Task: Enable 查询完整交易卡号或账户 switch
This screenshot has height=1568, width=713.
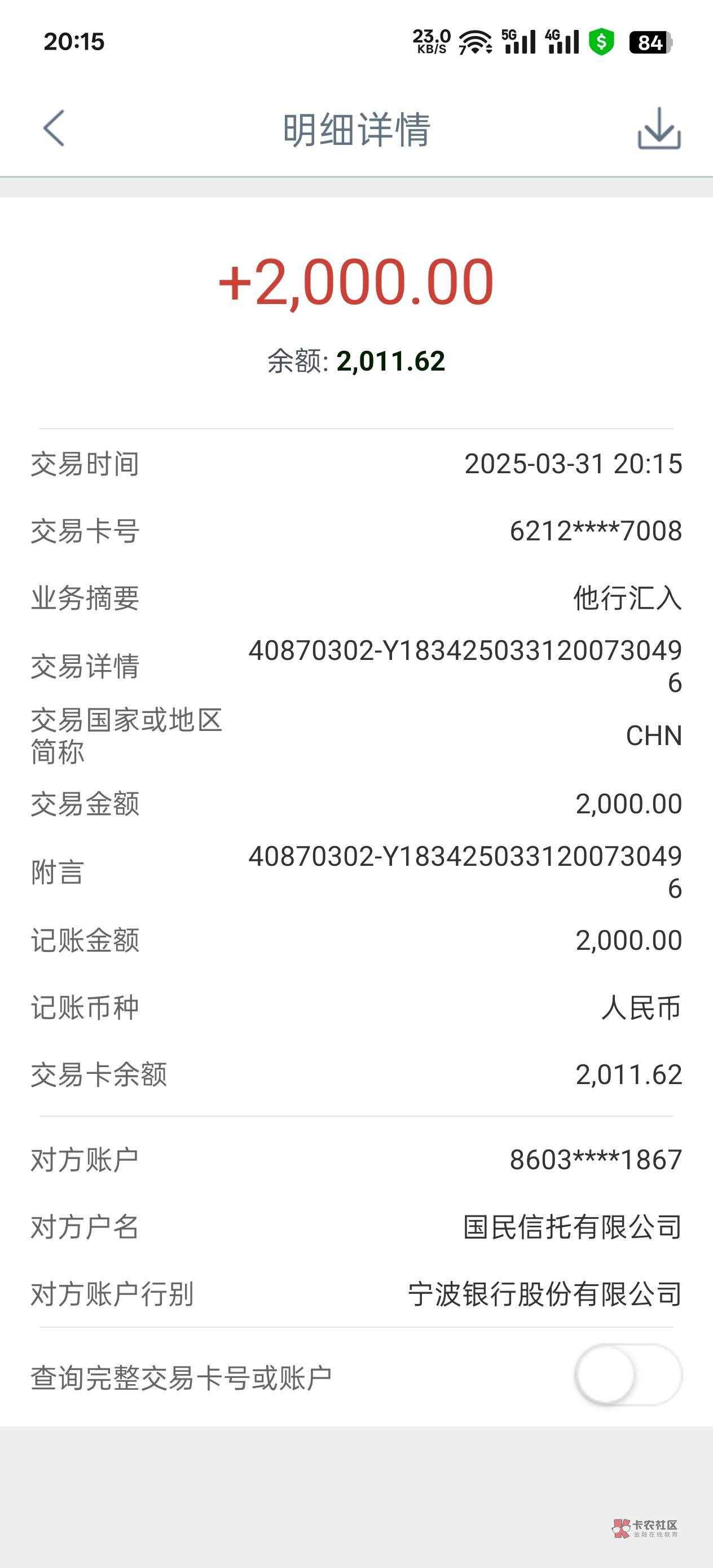Action: 628,1375
